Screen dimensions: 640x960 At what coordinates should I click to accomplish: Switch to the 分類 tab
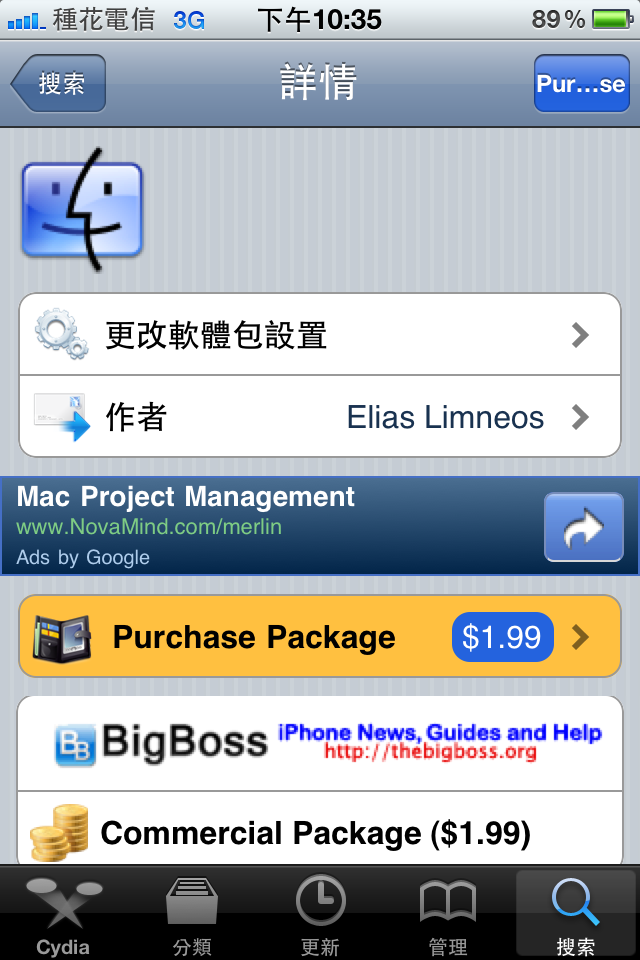click(192, 914)
